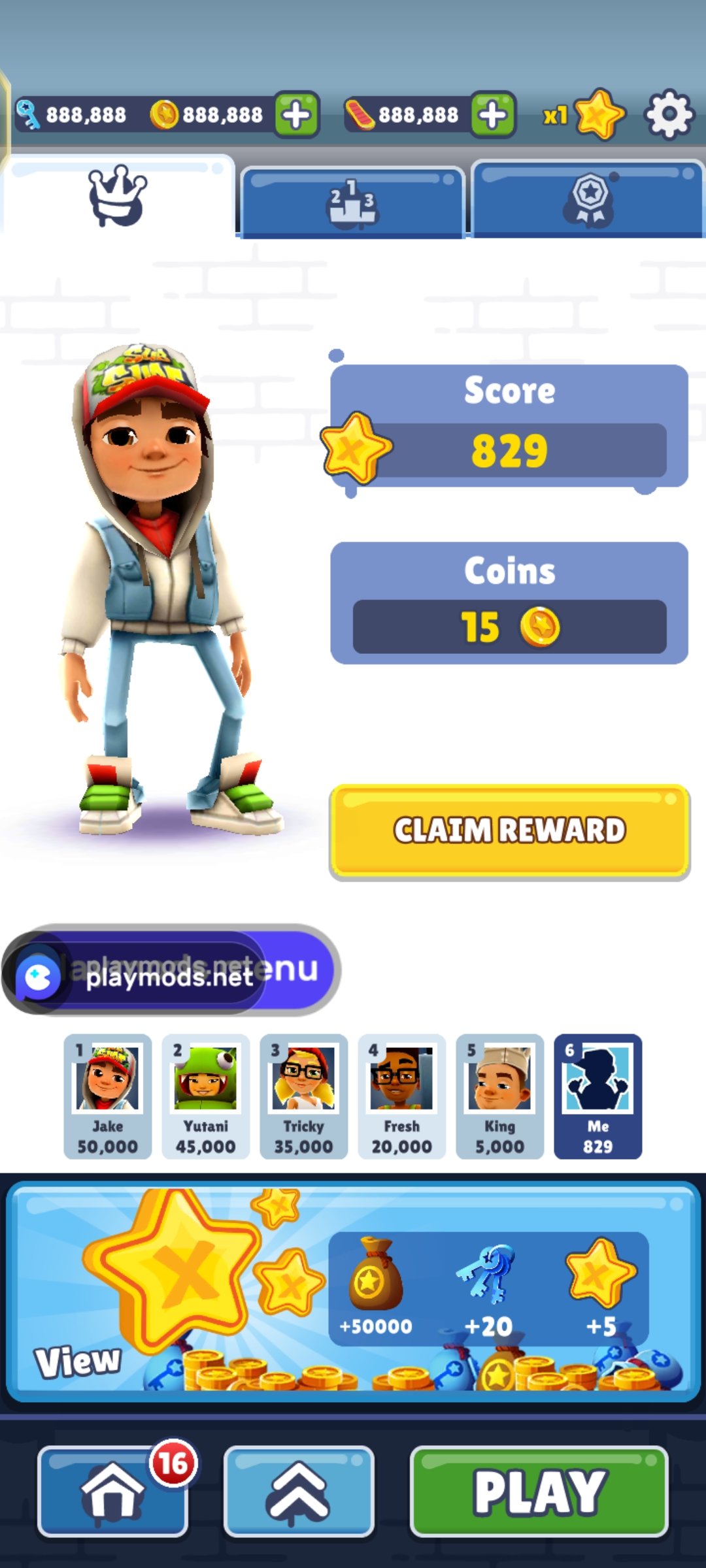Screen dimensions: 706x1568
Task: Claim the reward
Action: click(x=509, y=831)
